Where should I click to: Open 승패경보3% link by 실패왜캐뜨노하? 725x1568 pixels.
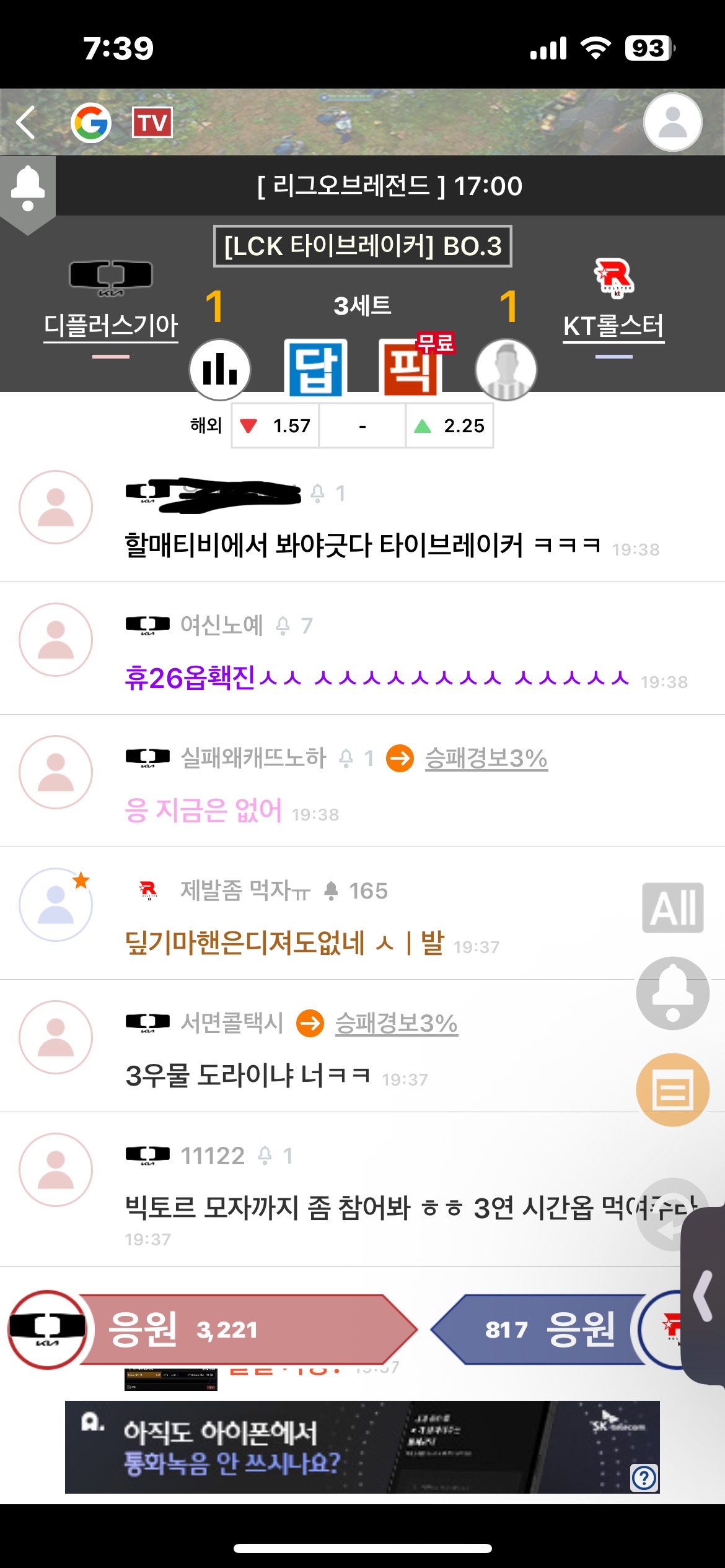tap(486, 758)
